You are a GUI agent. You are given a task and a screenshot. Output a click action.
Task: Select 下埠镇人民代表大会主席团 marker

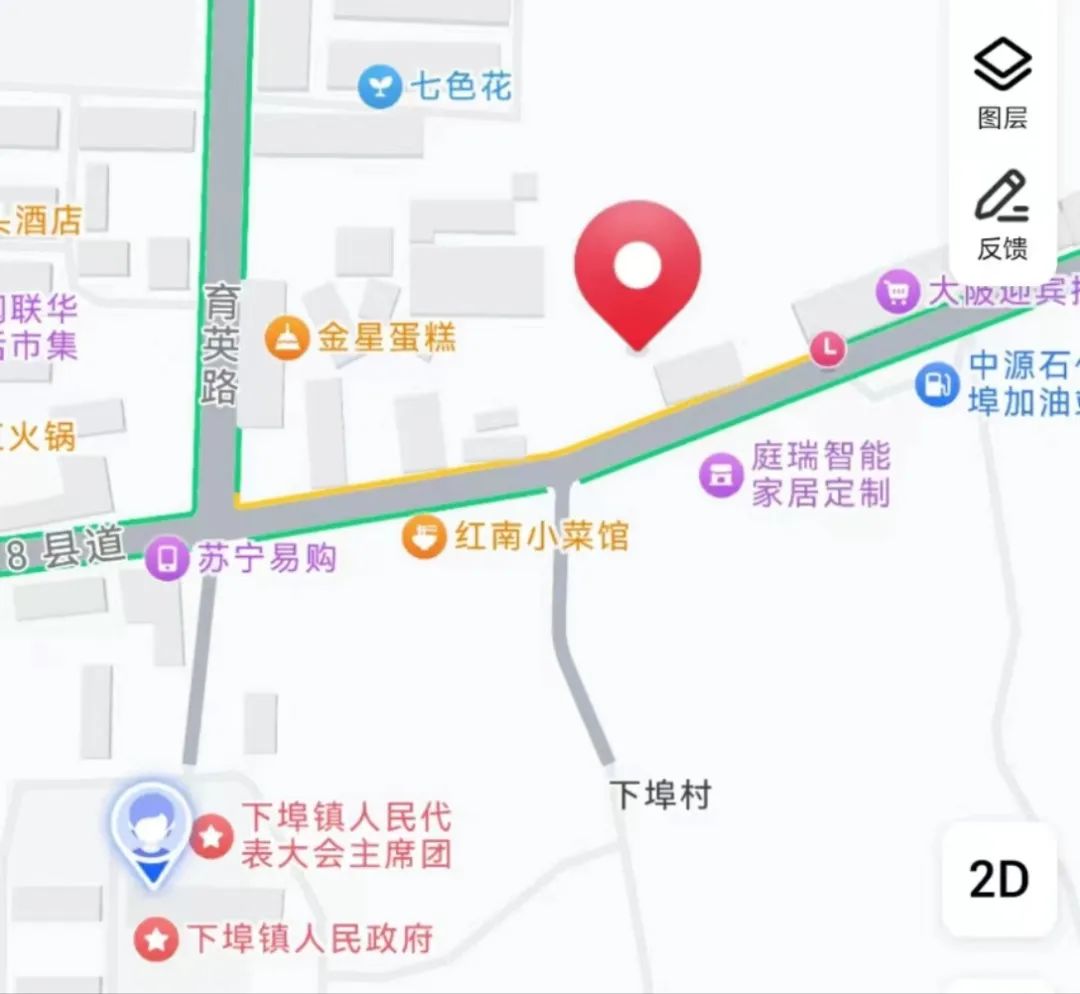tap(211, 836)
